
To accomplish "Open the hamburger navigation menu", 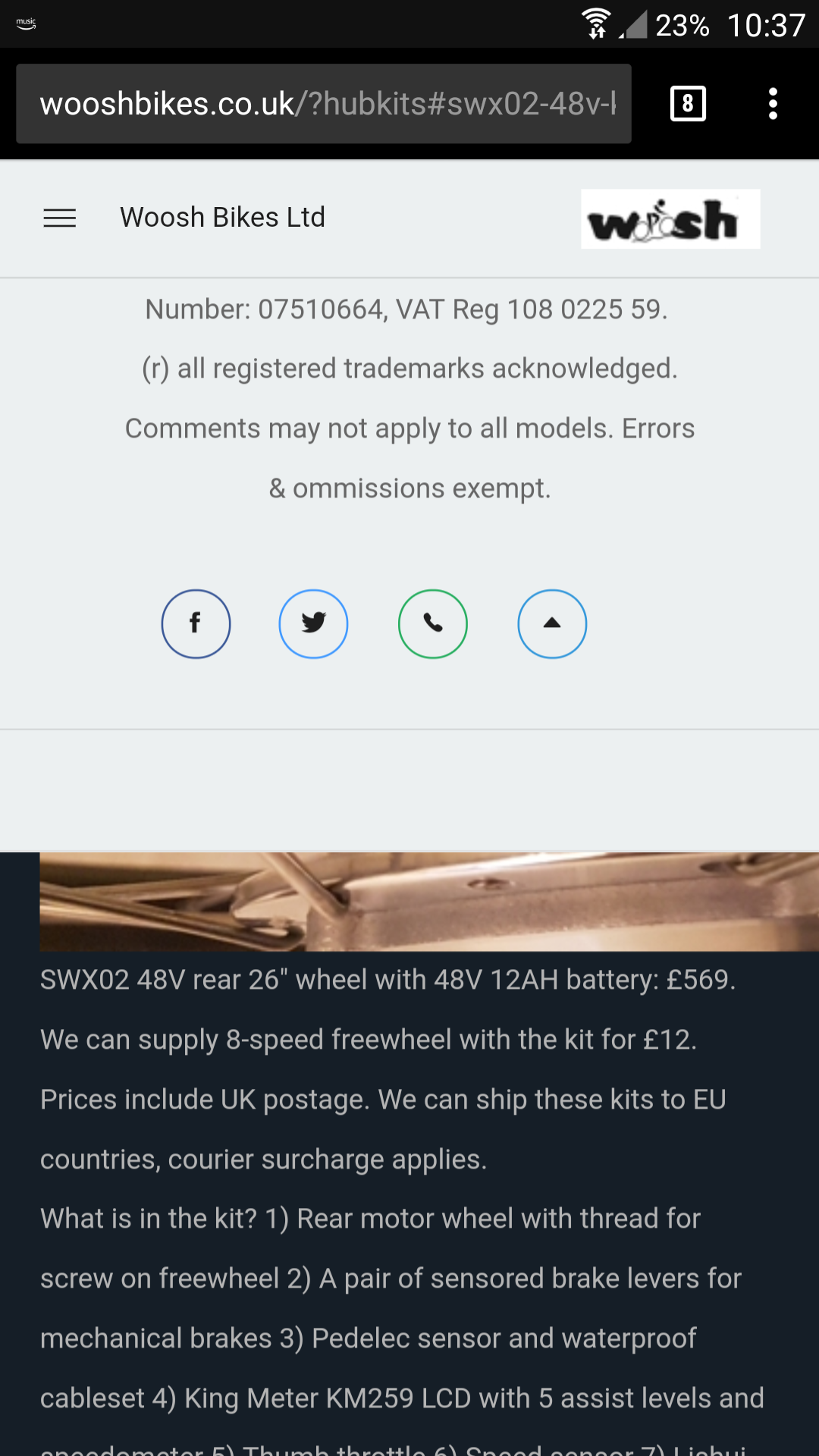I will [x=60, y=218].
